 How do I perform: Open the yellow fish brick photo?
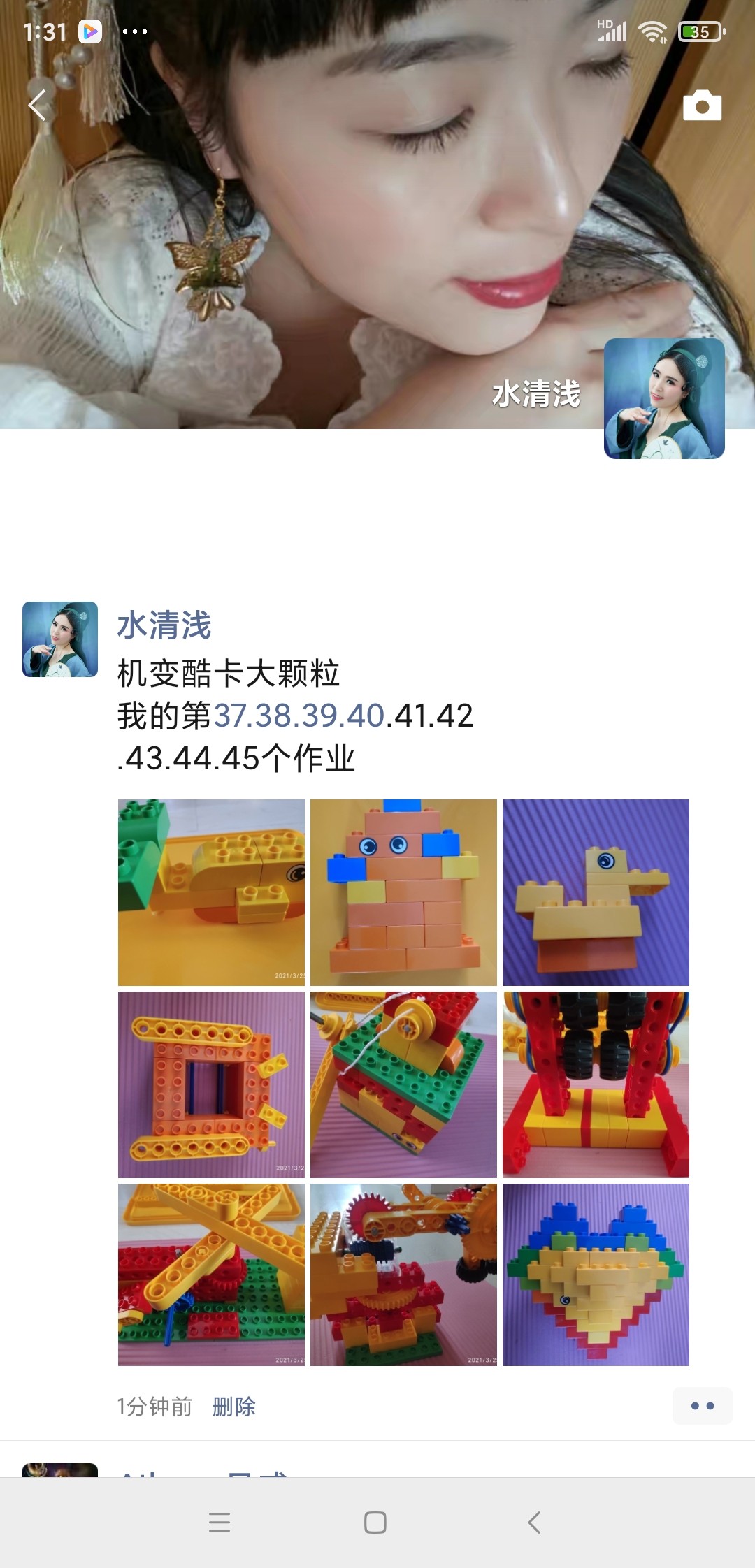[211, 892]
